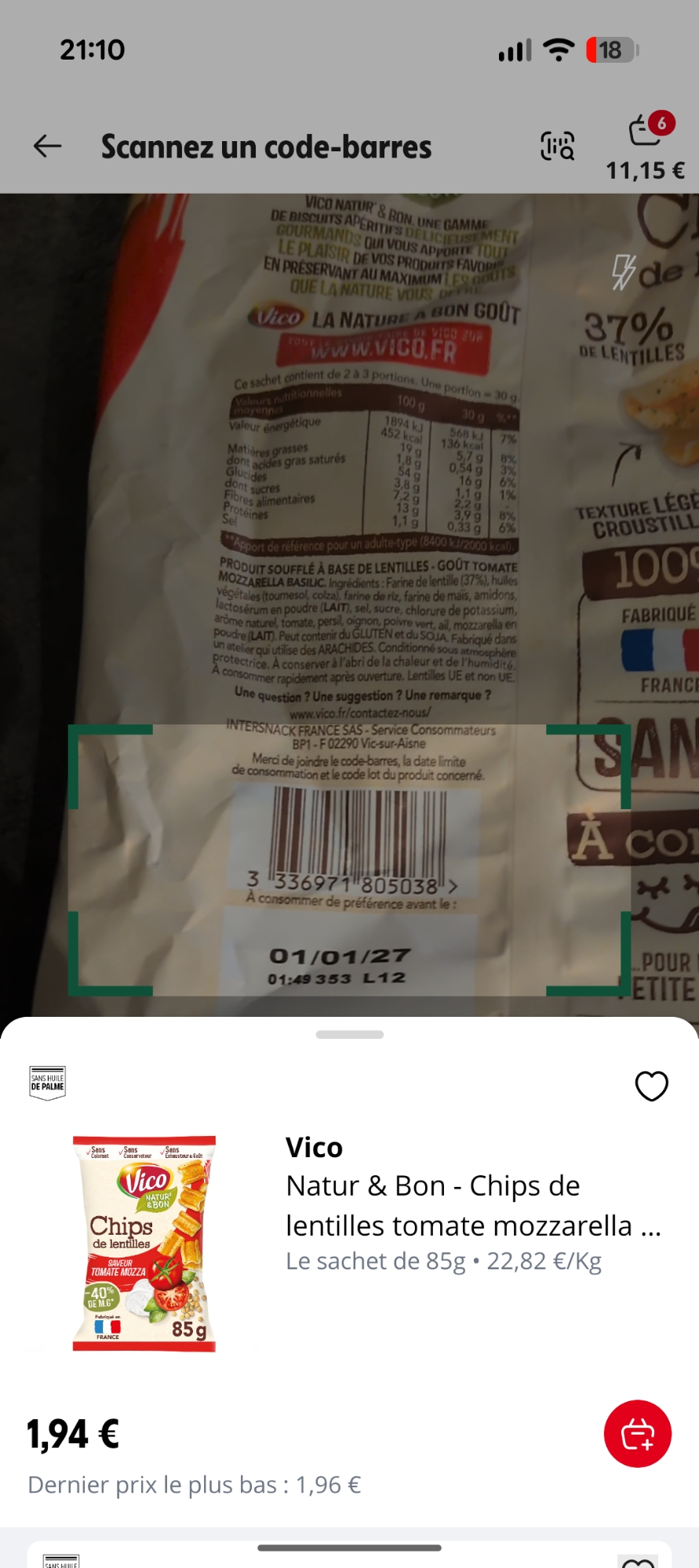The width and height of the screenshot is (699, 1568).
Task: Go back with the arrow icon
Action: coord(48,146)
